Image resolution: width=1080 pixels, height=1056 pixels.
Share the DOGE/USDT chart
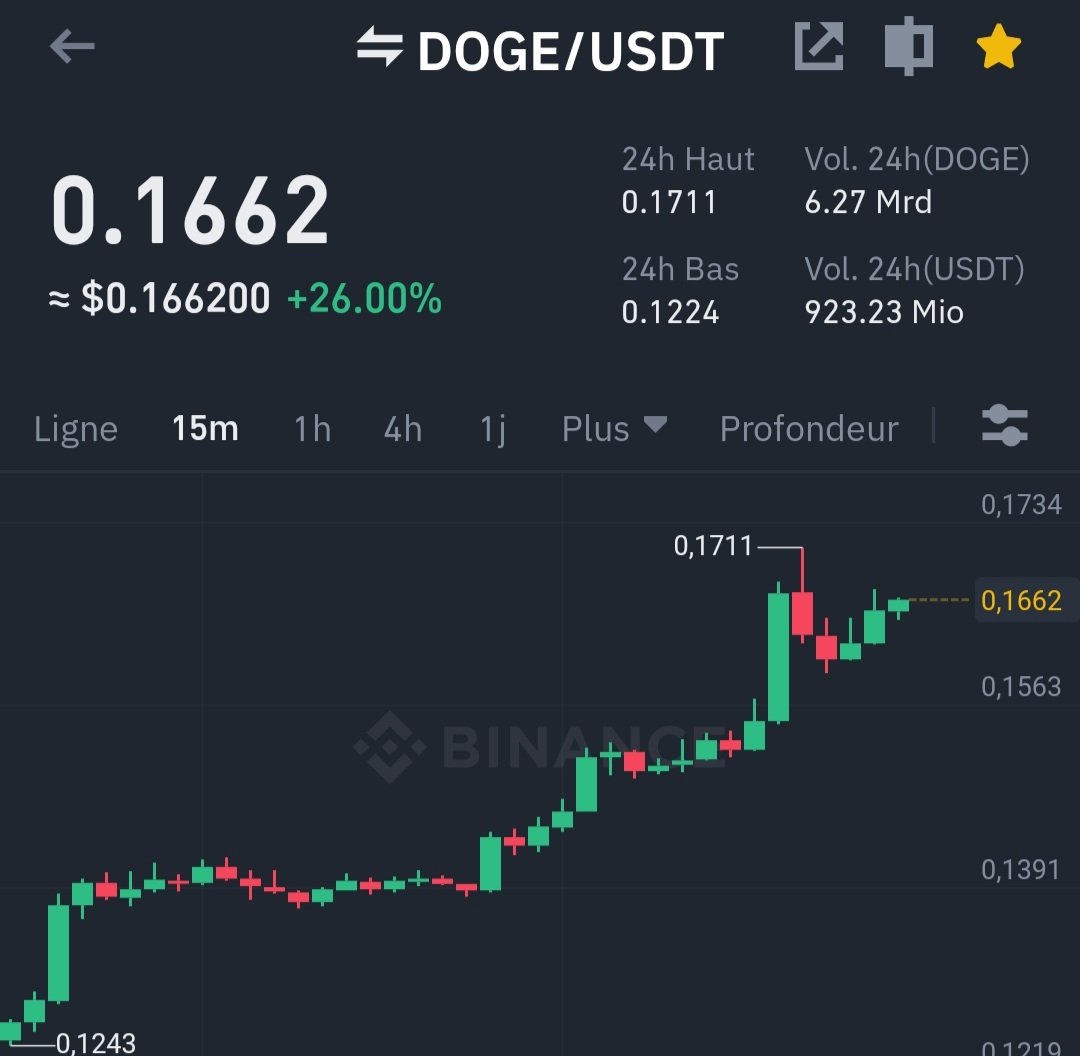[819, 47]
